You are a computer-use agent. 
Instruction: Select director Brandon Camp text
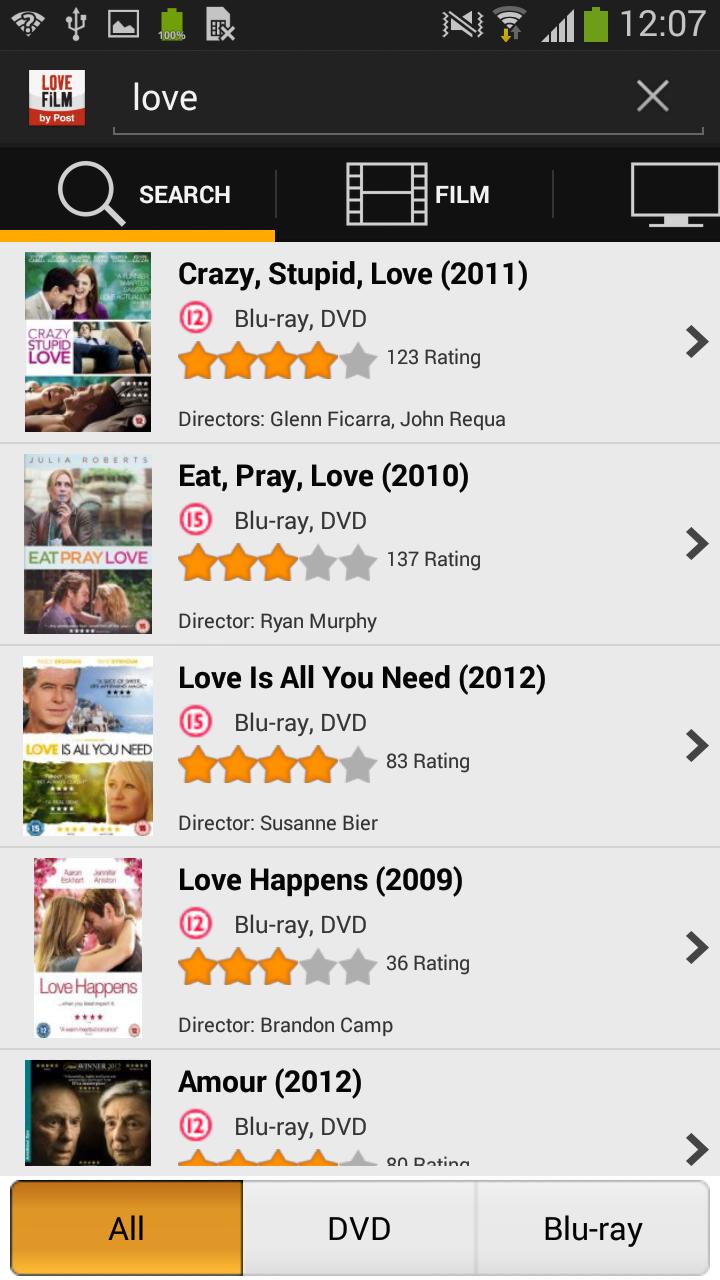(286, 1025)
